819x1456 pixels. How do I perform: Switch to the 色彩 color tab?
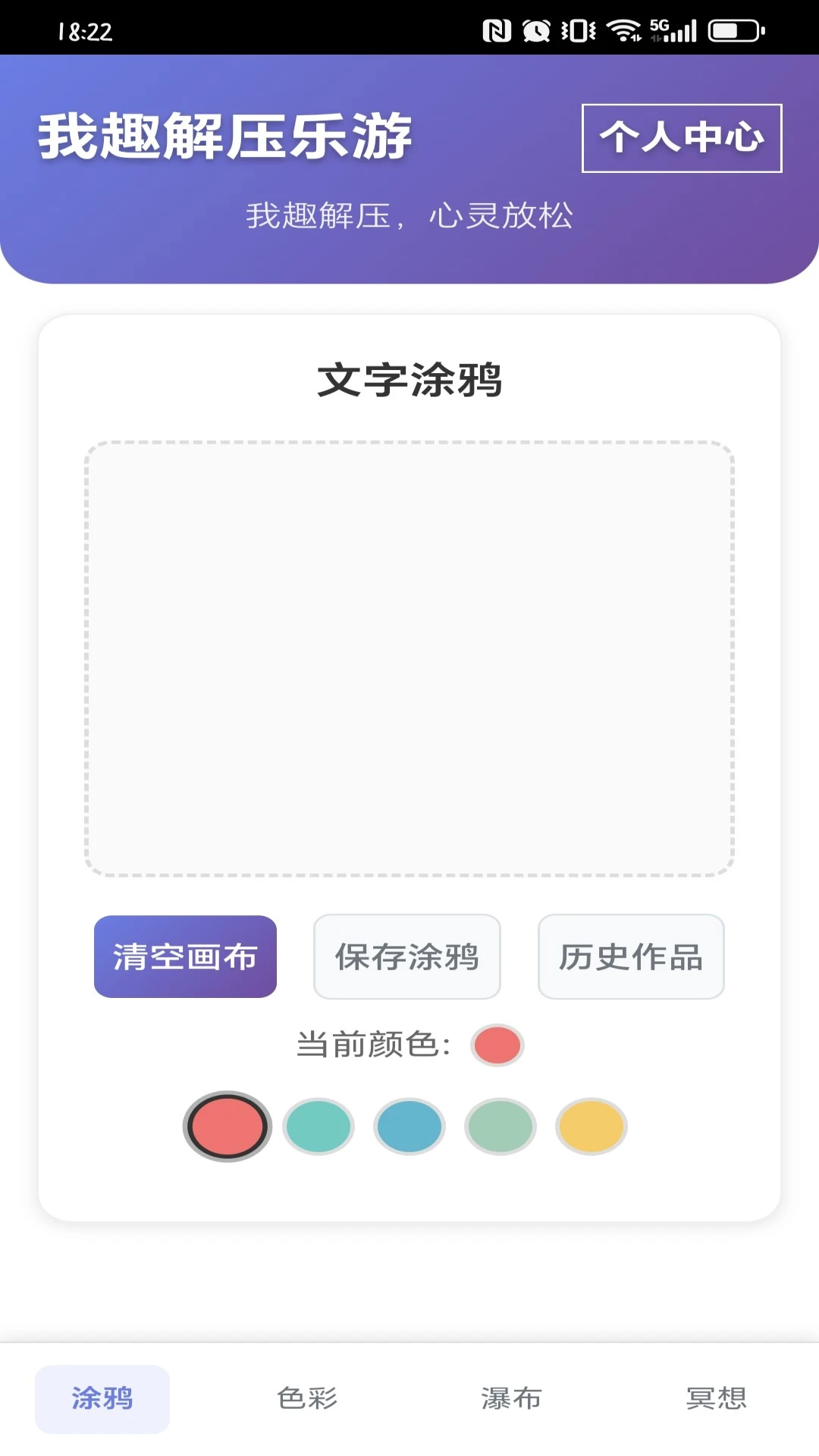pyautogui.click(x=306, y=1399)
